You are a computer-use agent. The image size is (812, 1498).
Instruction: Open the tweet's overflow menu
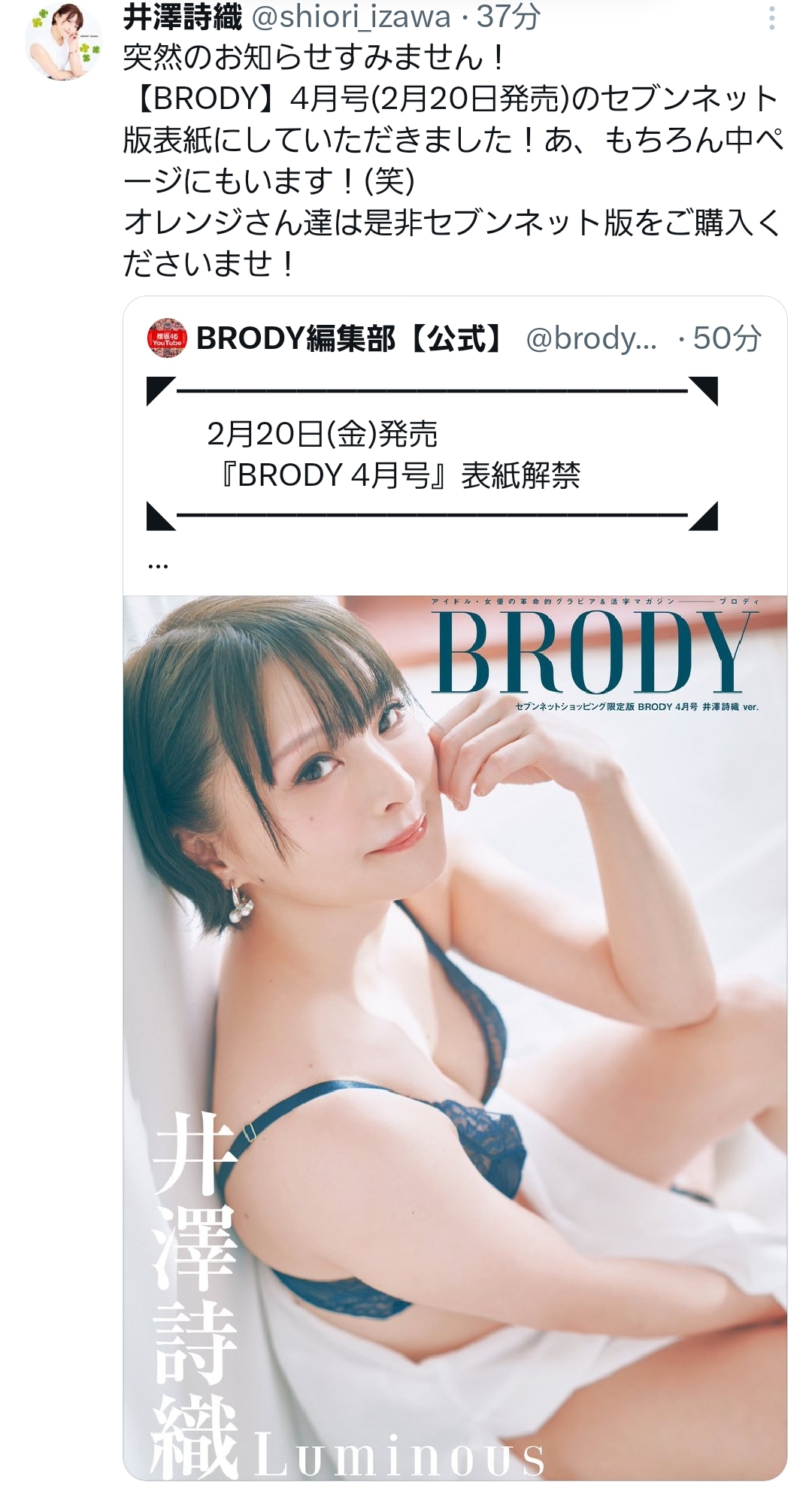point(771,19)
